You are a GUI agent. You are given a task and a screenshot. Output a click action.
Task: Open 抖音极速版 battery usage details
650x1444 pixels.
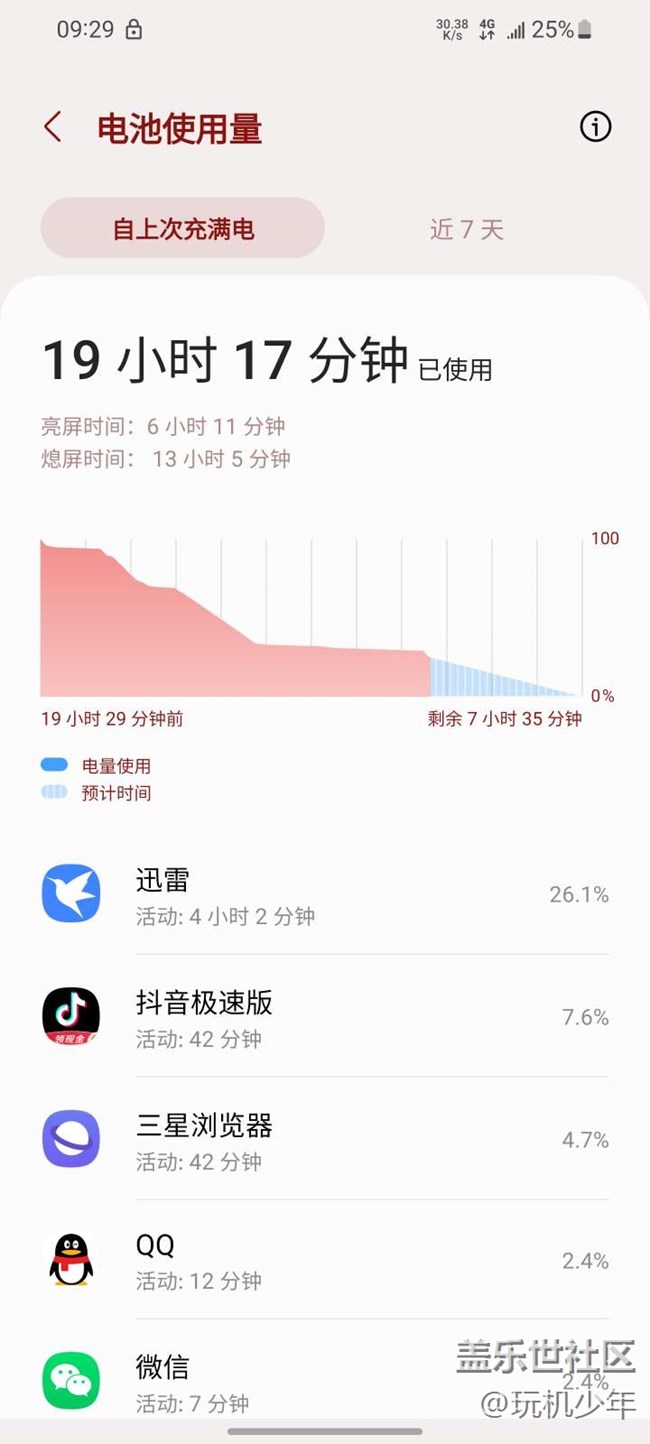tap(325, 1016)
